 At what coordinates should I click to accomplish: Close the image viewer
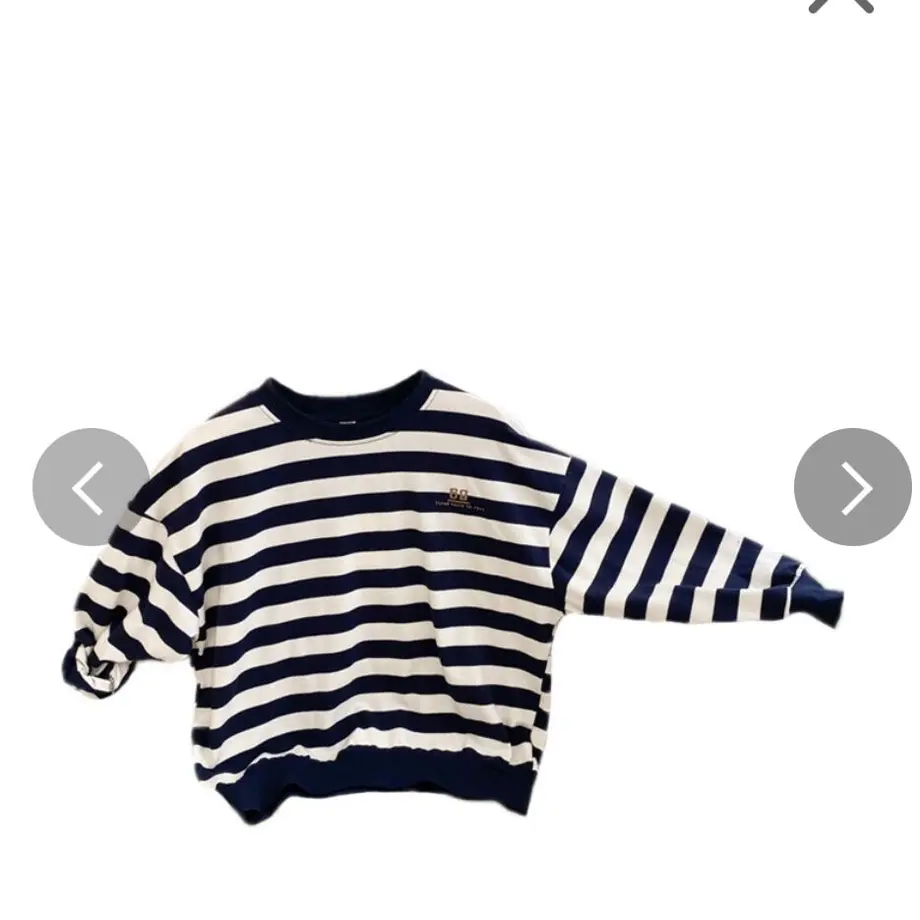(x=842, y=5)
